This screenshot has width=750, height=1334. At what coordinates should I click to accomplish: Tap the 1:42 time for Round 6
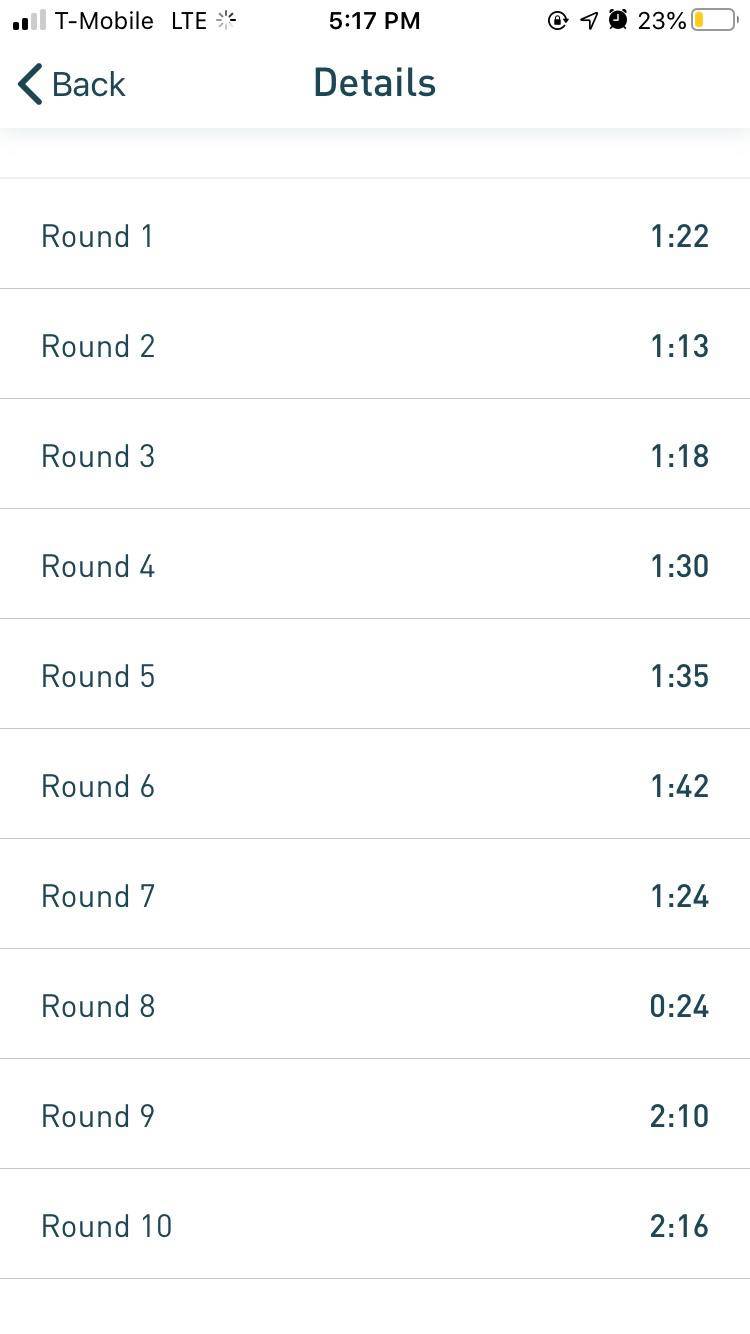pos(679,786)
